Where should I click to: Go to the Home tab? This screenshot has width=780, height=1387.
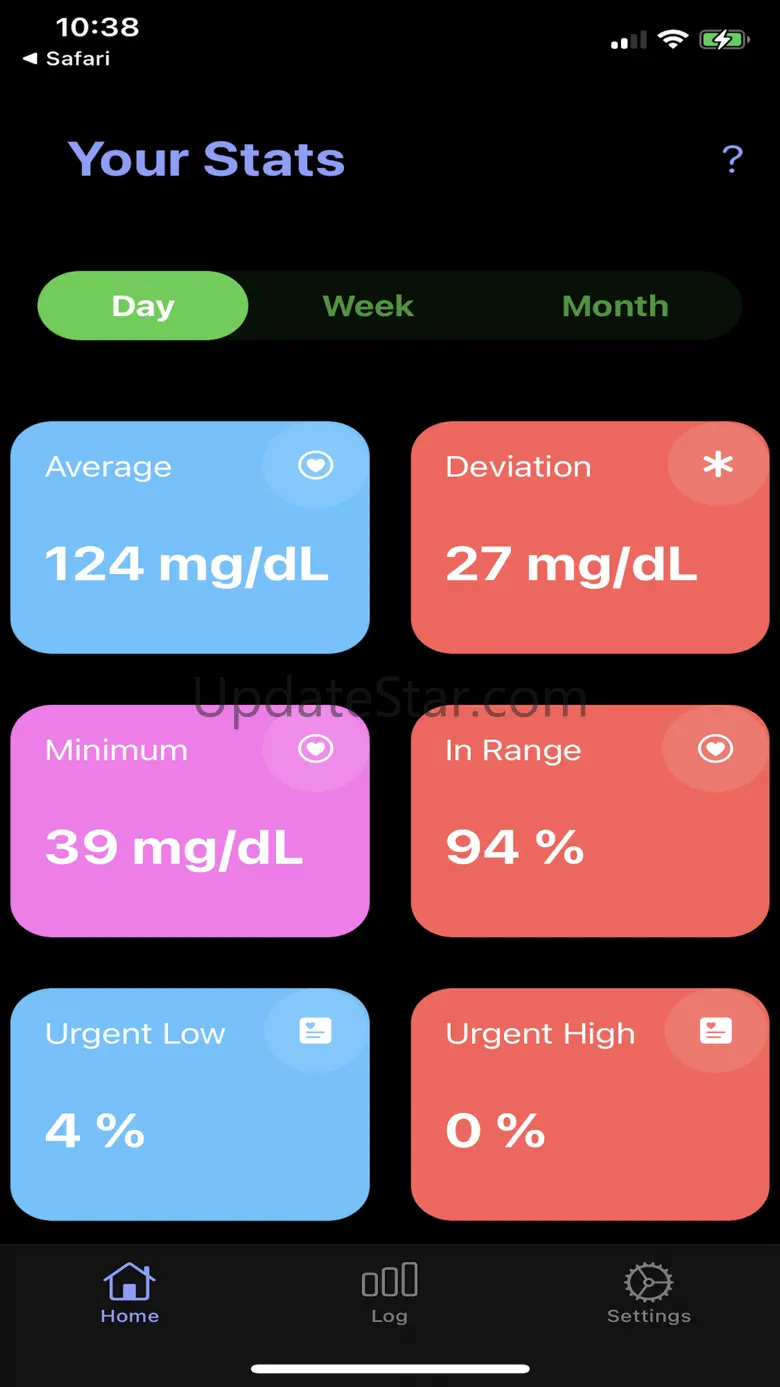130,1293
